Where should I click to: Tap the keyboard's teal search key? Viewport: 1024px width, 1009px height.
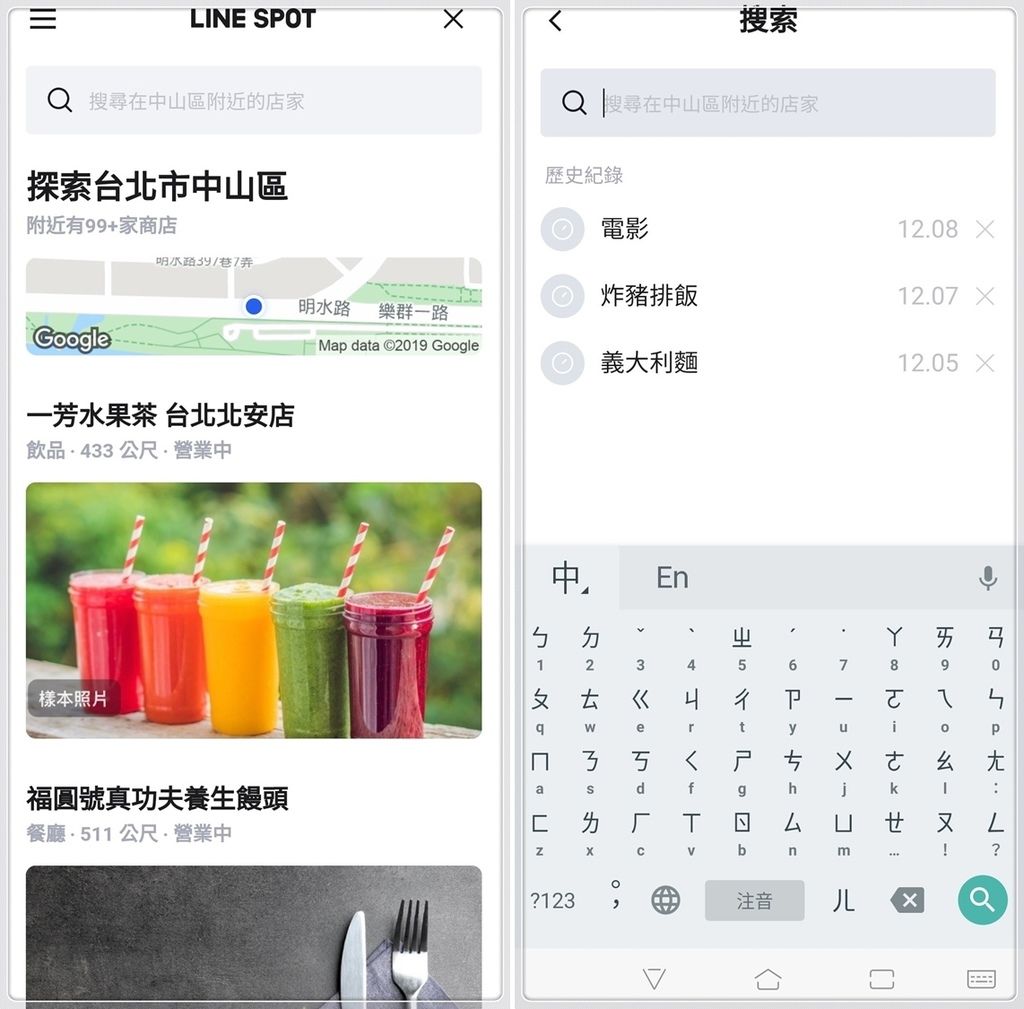pos(982,900)
